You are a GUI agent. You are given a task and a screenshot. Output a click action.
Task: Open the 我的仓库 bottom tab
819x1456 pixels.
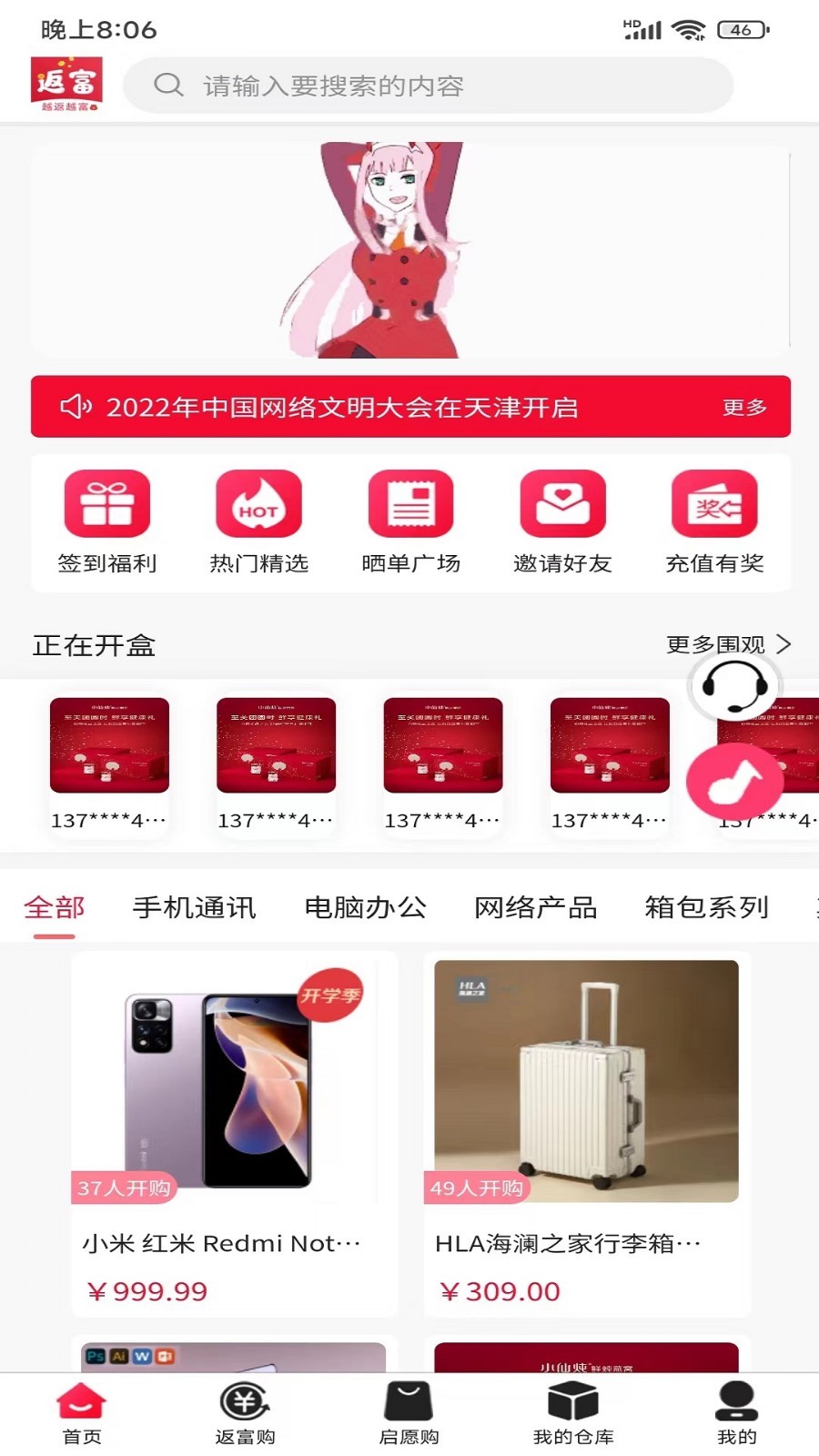click(573, 1413)
